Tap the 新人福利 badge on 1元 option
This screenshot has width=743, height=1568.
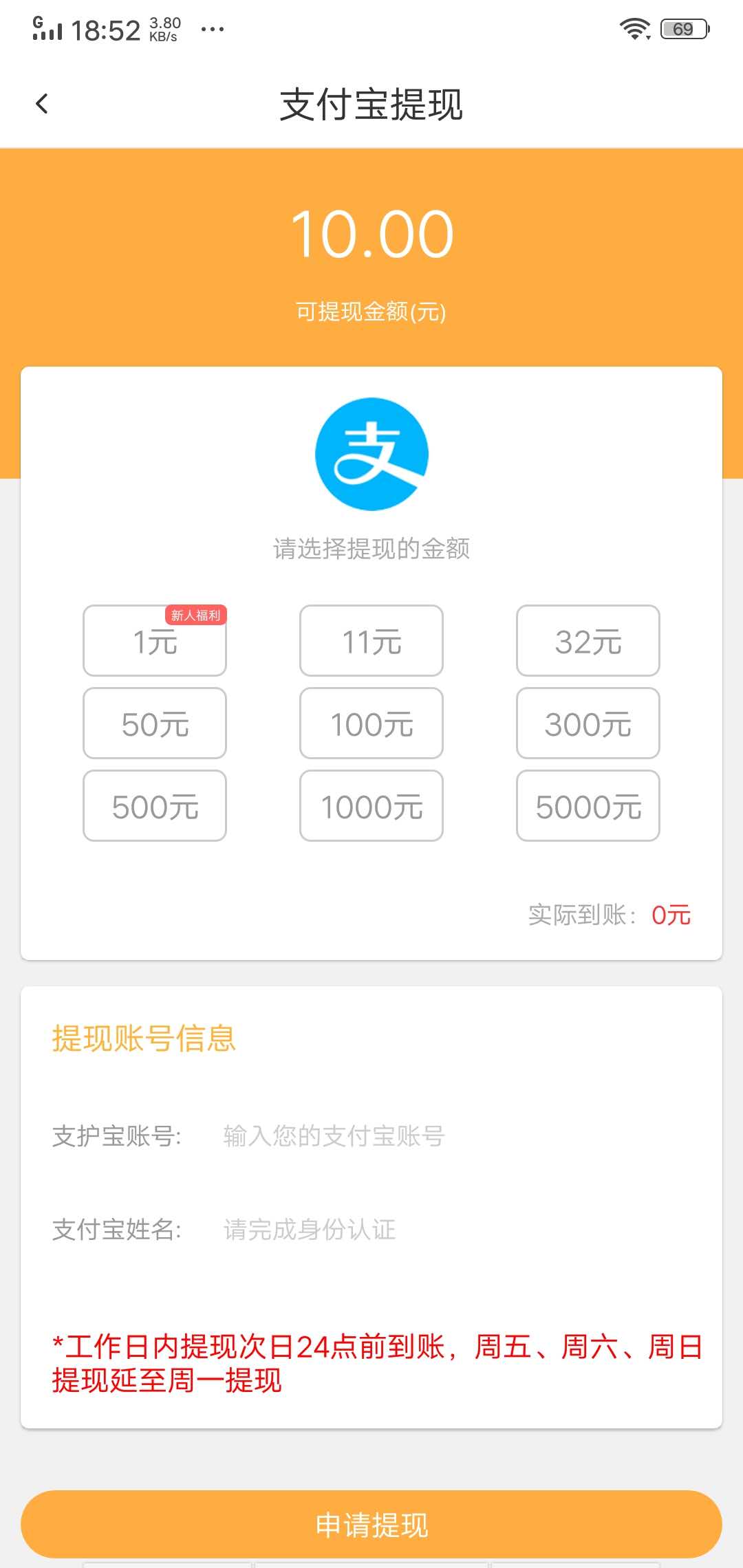(x=197, y=615)
